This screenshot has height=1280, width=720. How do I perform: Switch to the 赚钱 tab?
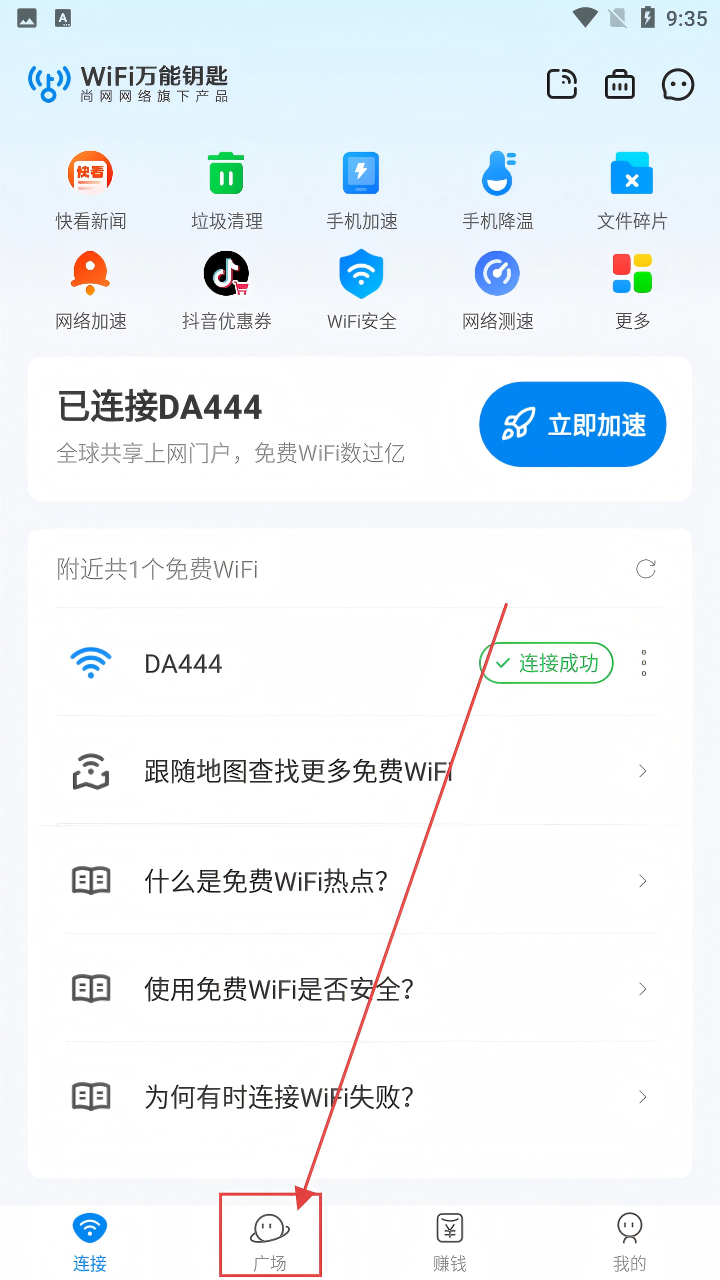coord(450,1241)
